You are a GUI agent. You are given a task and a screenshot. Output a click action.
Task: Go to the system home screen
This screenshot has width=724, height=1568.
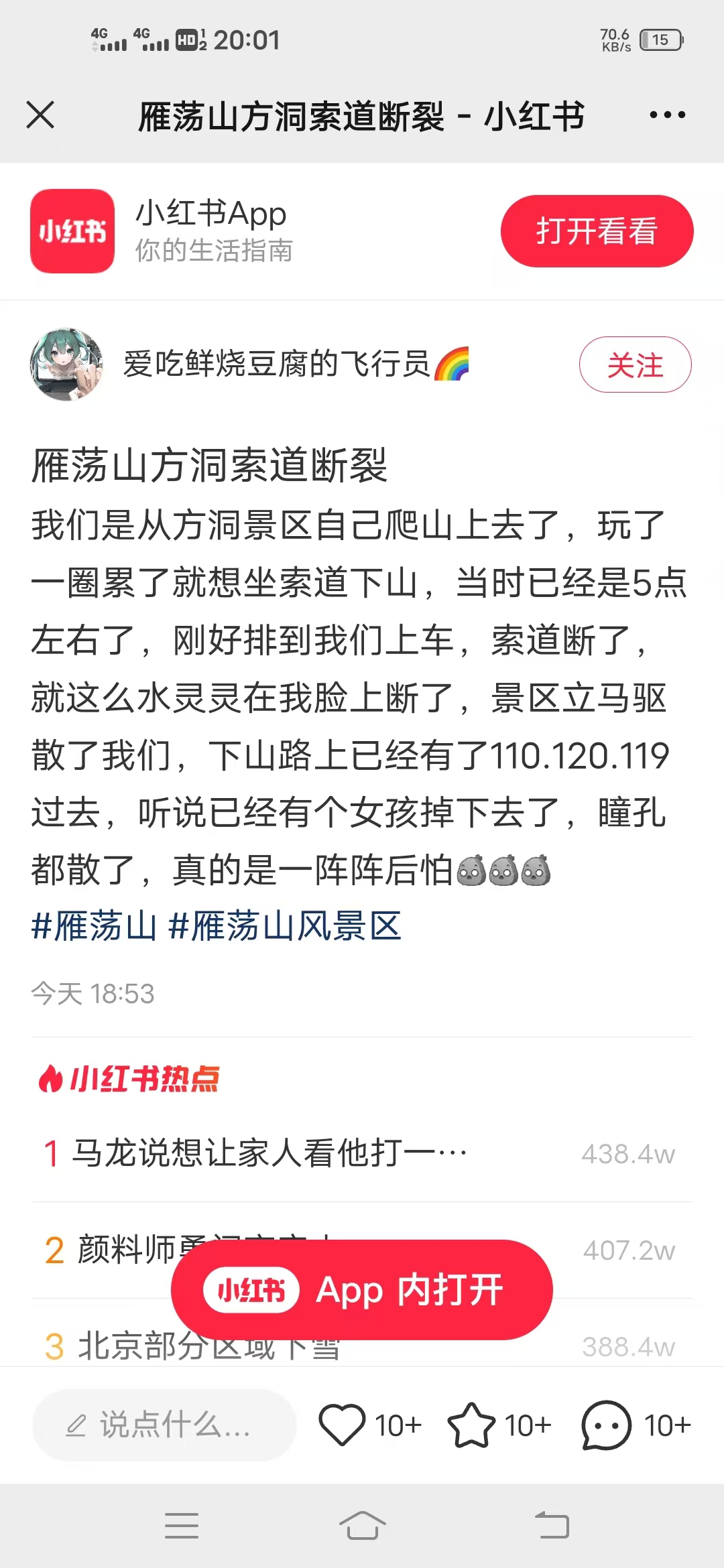tap(362, 1526)
